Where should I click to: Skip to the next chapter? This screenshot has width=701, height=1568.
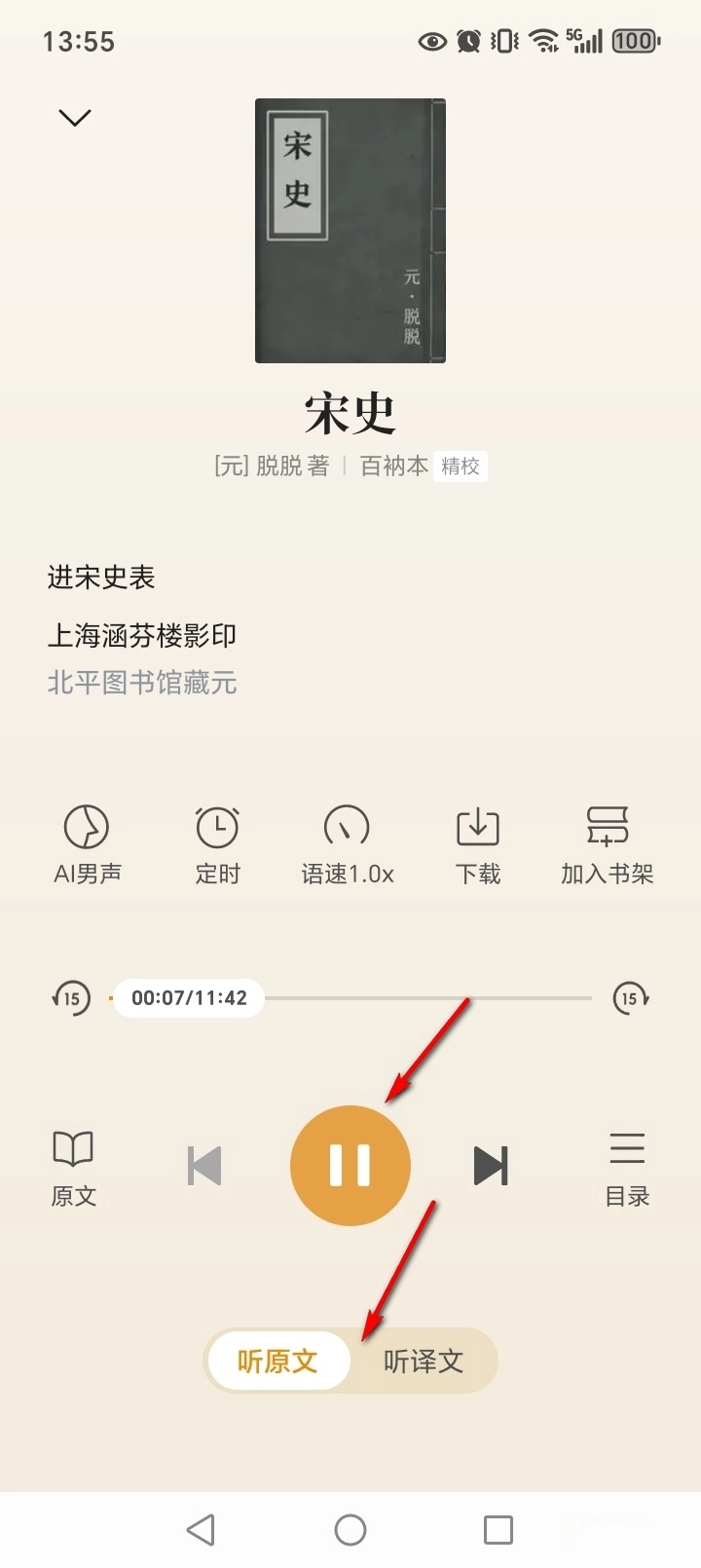pyautogui.click(x=491, y=1166)
